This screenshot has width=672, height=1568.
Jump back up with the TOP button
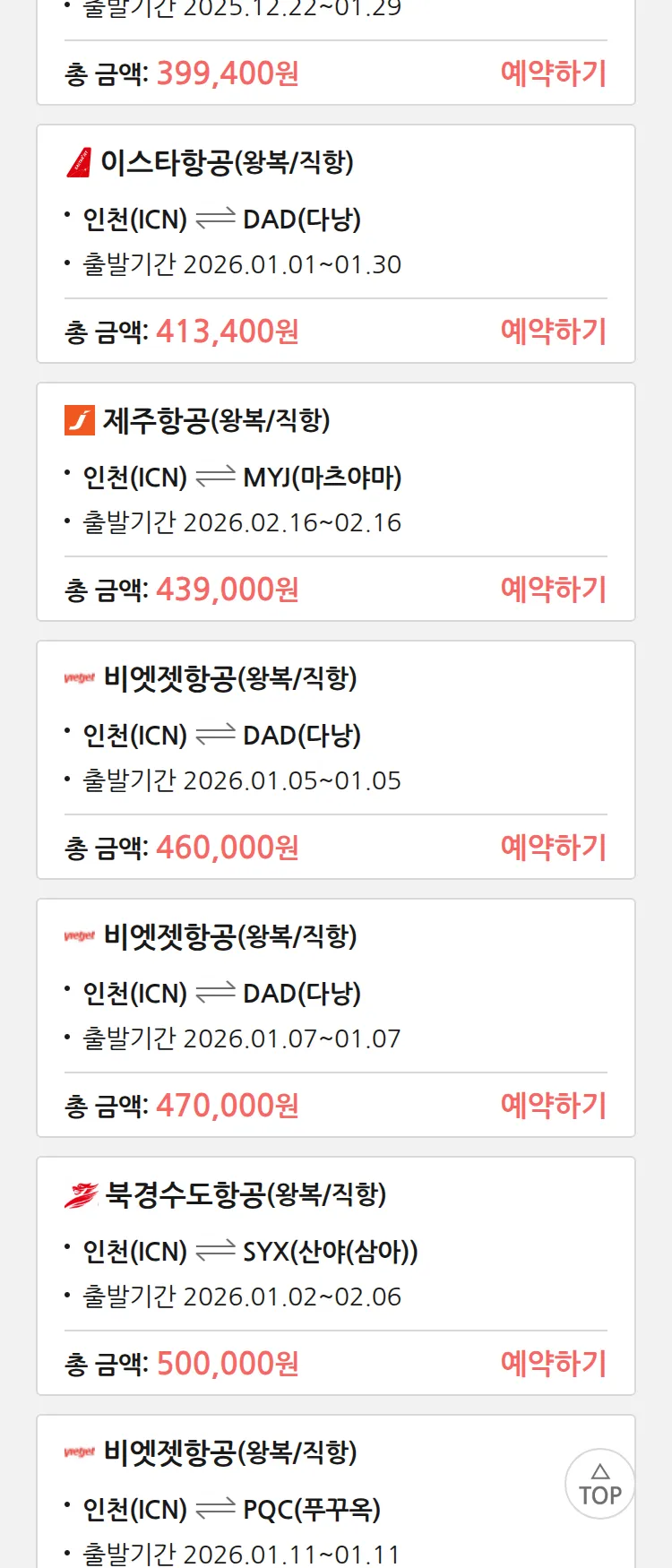pyautogui.click(x=599, y=1484)
